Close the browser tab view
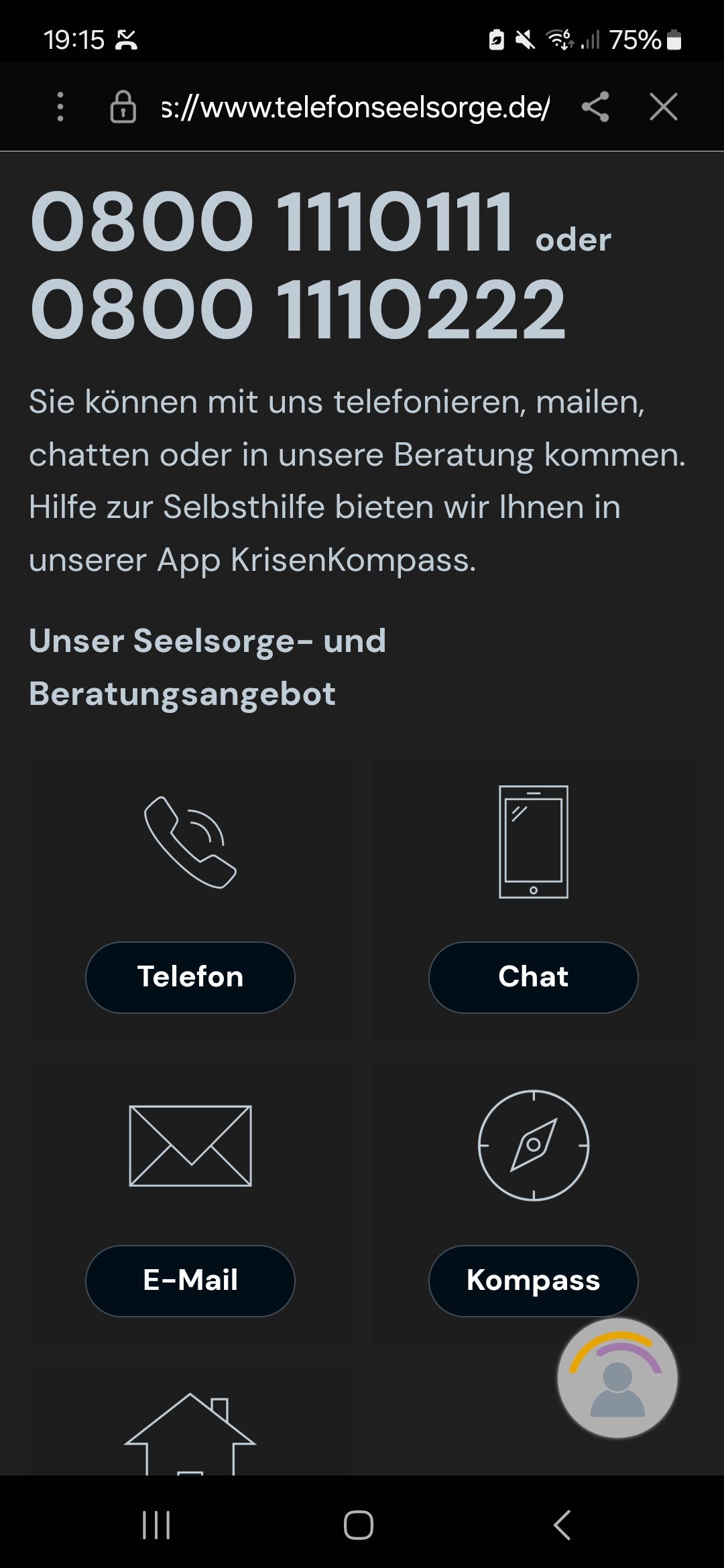 [664, 107]
